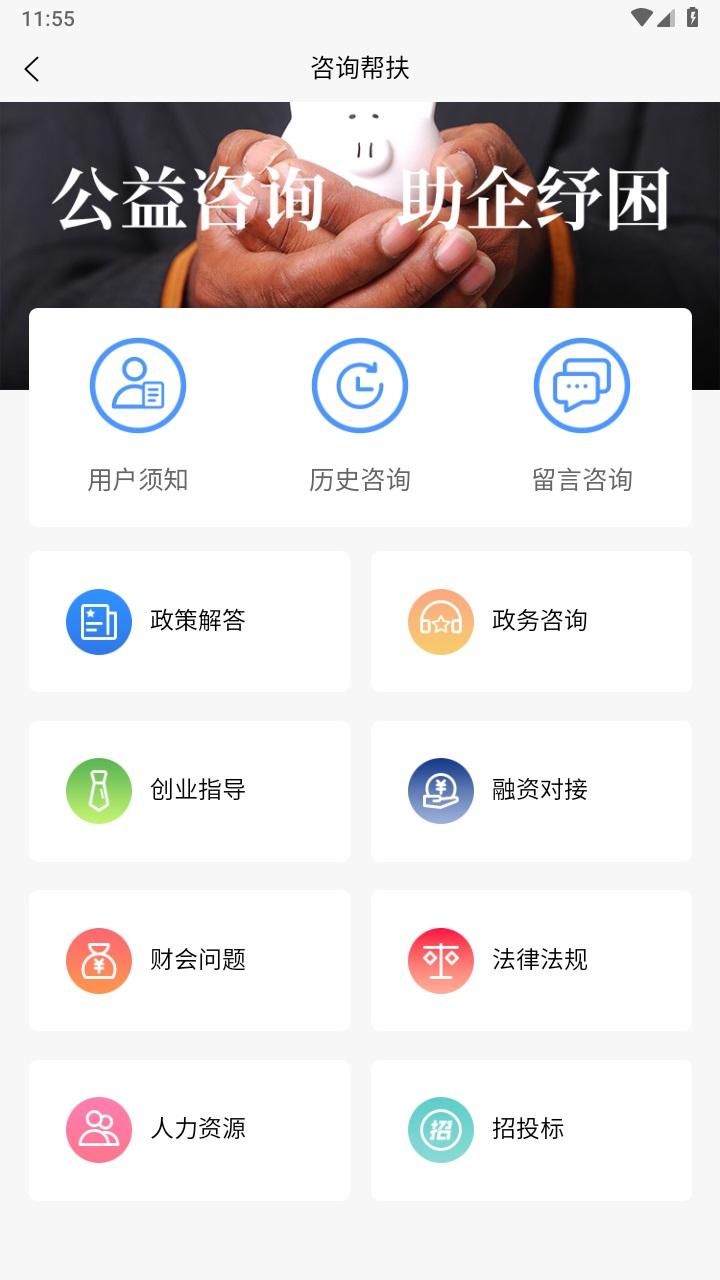Select the 法律法规 legal regulations card
The height and width of the screenshot is (1280, 720).
point(531,960)
